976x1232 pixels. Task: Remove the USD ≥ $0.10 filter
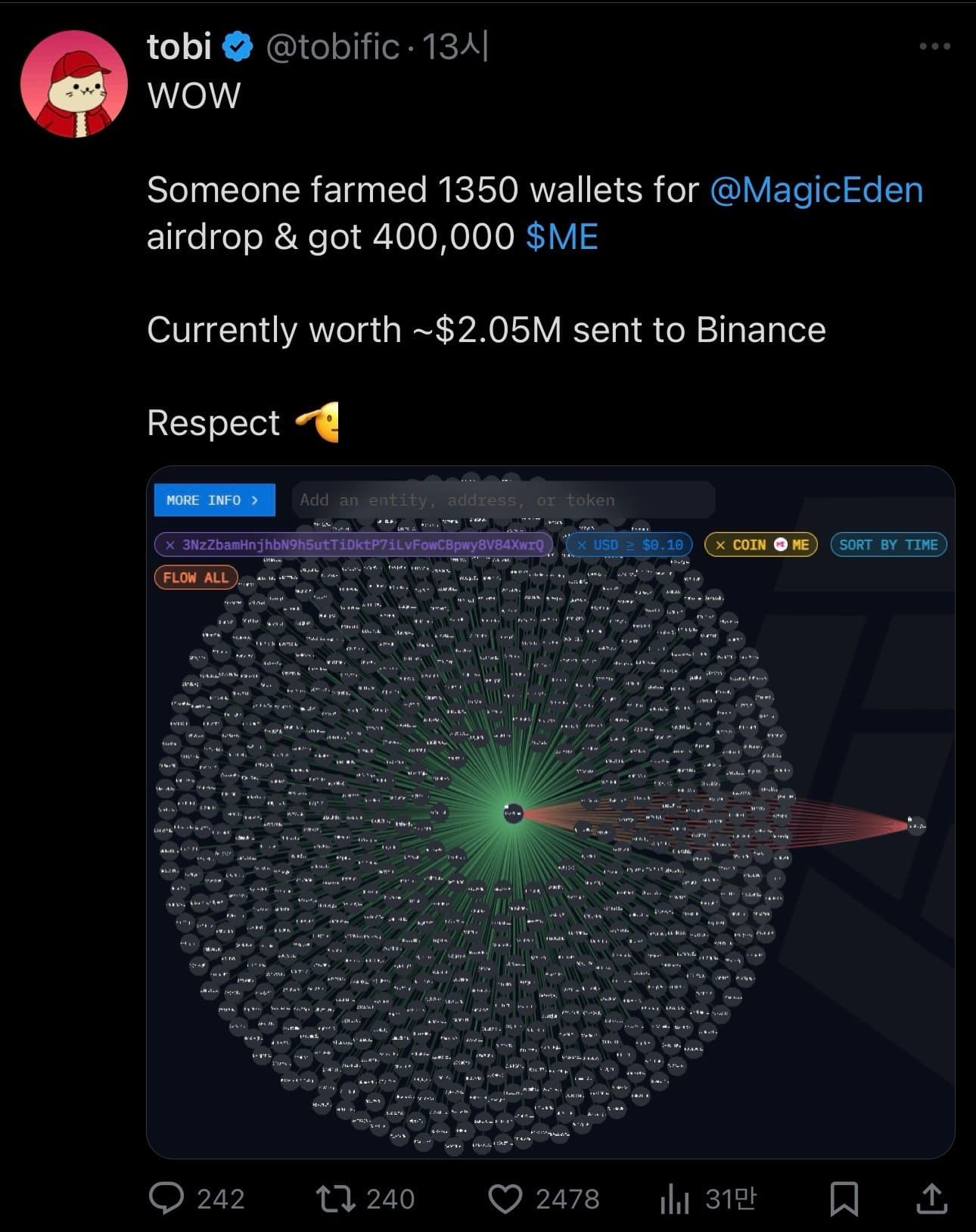click(580, 544)
